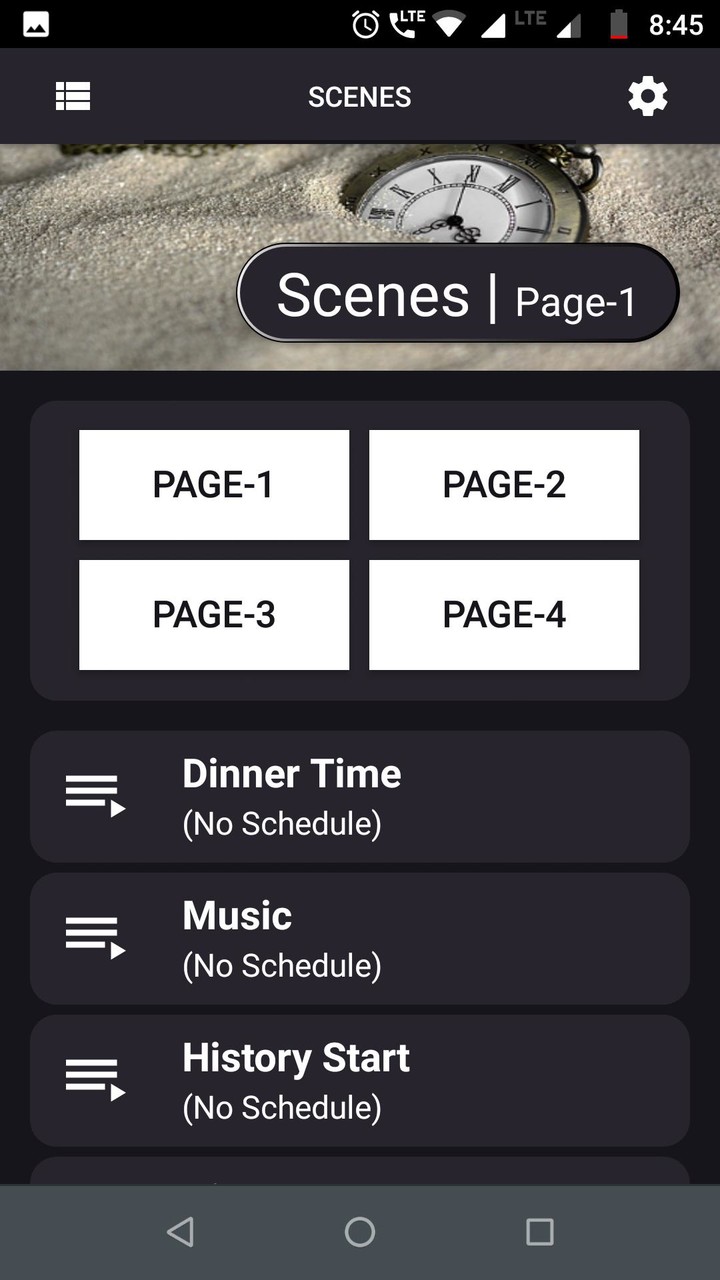Open the settings gear icon
Image resolution: width=720 pixels, height=1280 pixels.
[647, 96]
